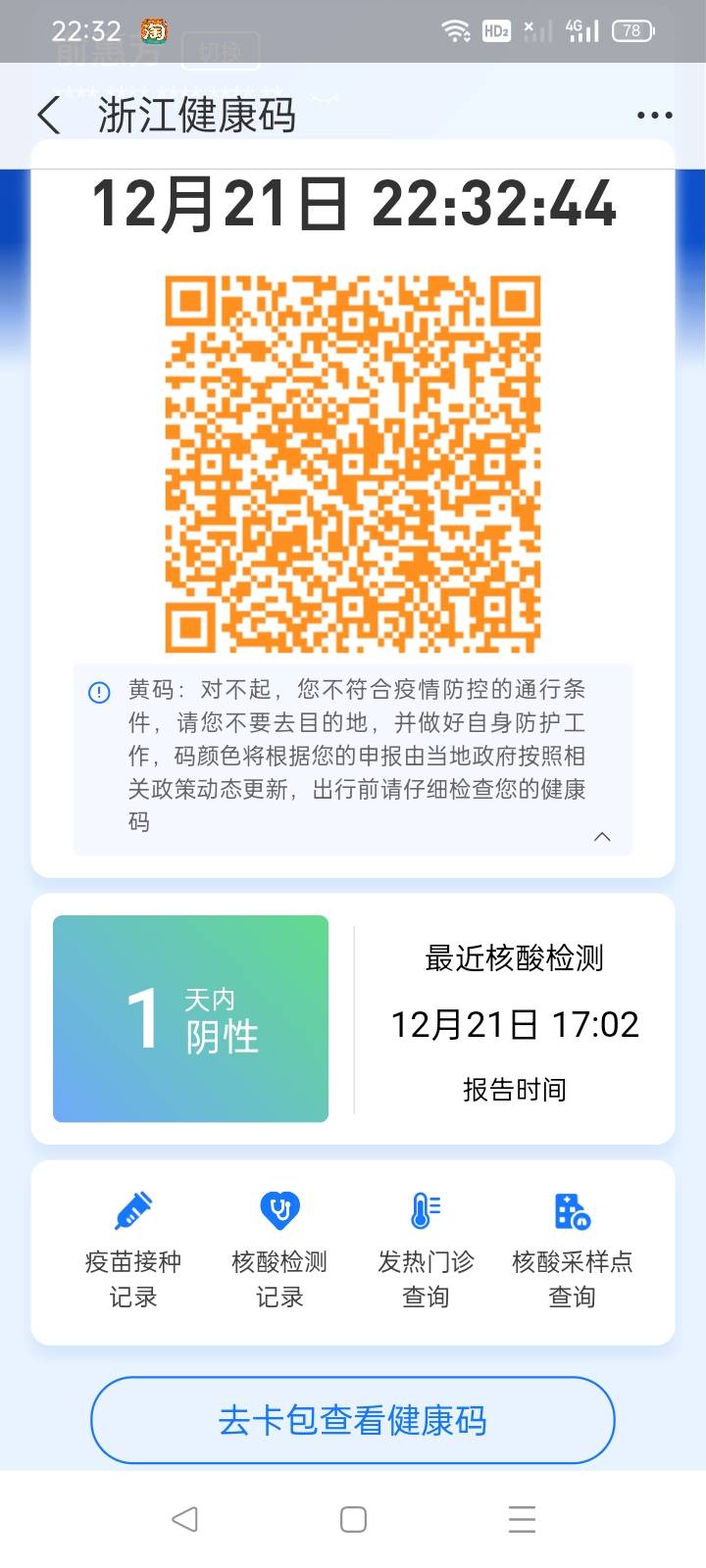Tap the Wi-Fi icon in the status bar
The width and height of the screenshot is (706, 1568).
point(455,29)
